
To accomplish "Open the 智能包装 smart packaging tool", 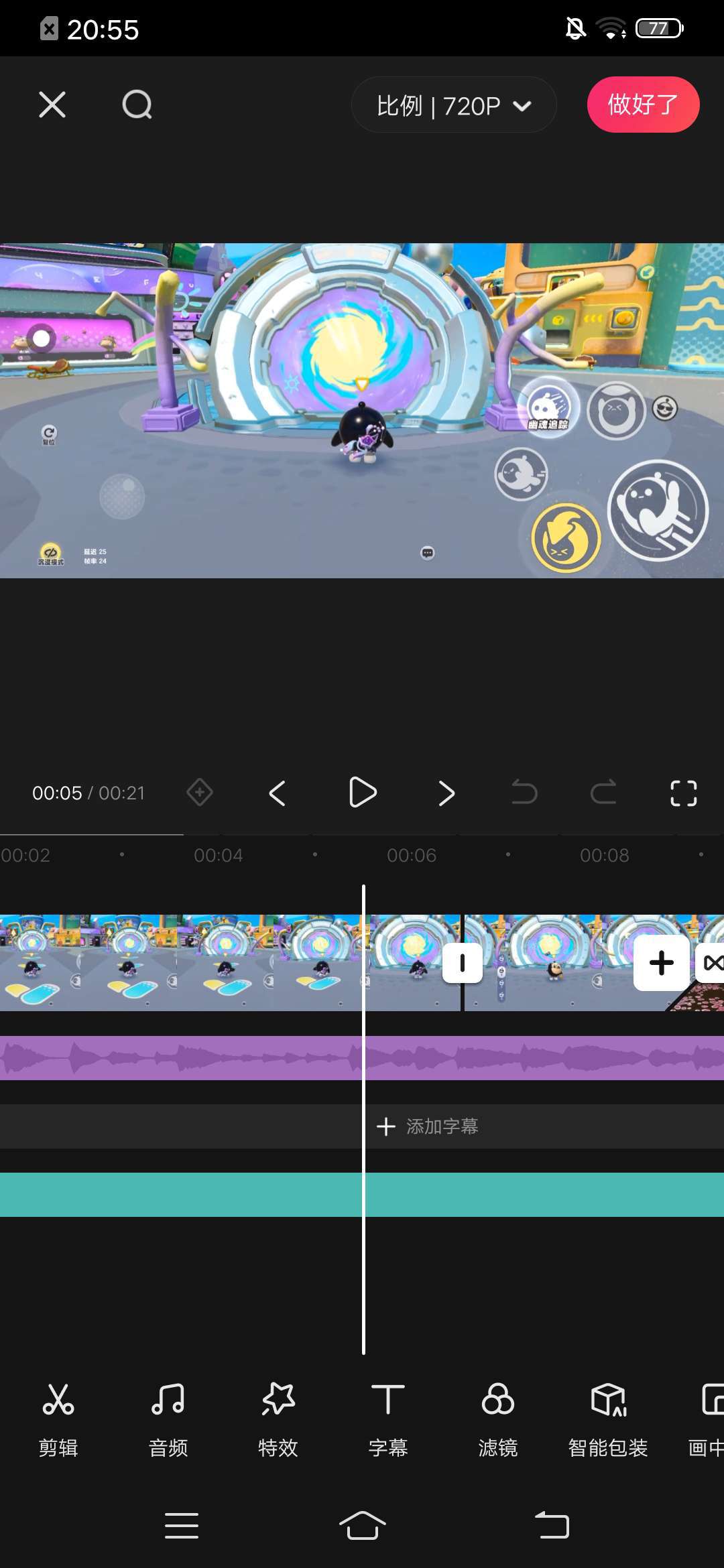I will pyautogui.click(x=608, y=1418).
